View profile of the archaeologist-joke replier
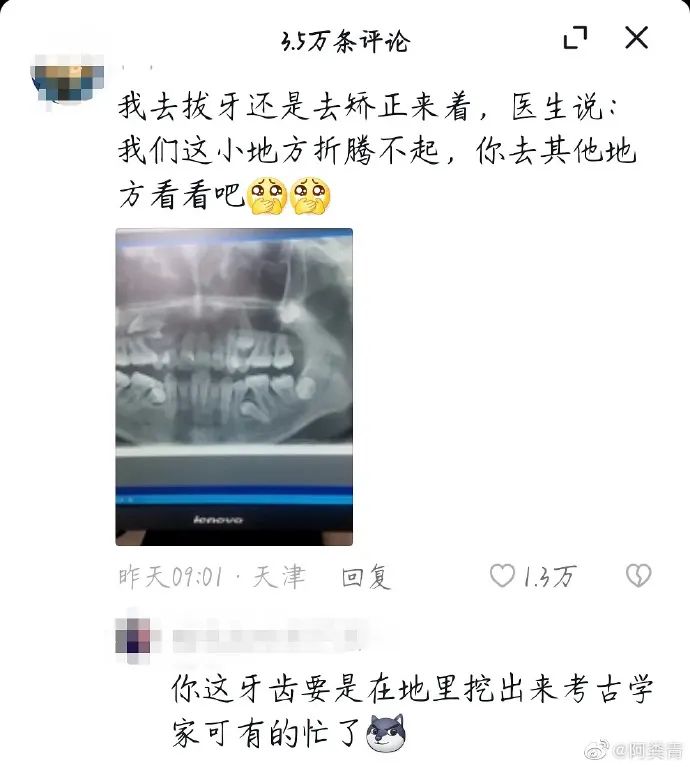Image resolution: width=690 pixels, height=767 pixels. (135, 636)
